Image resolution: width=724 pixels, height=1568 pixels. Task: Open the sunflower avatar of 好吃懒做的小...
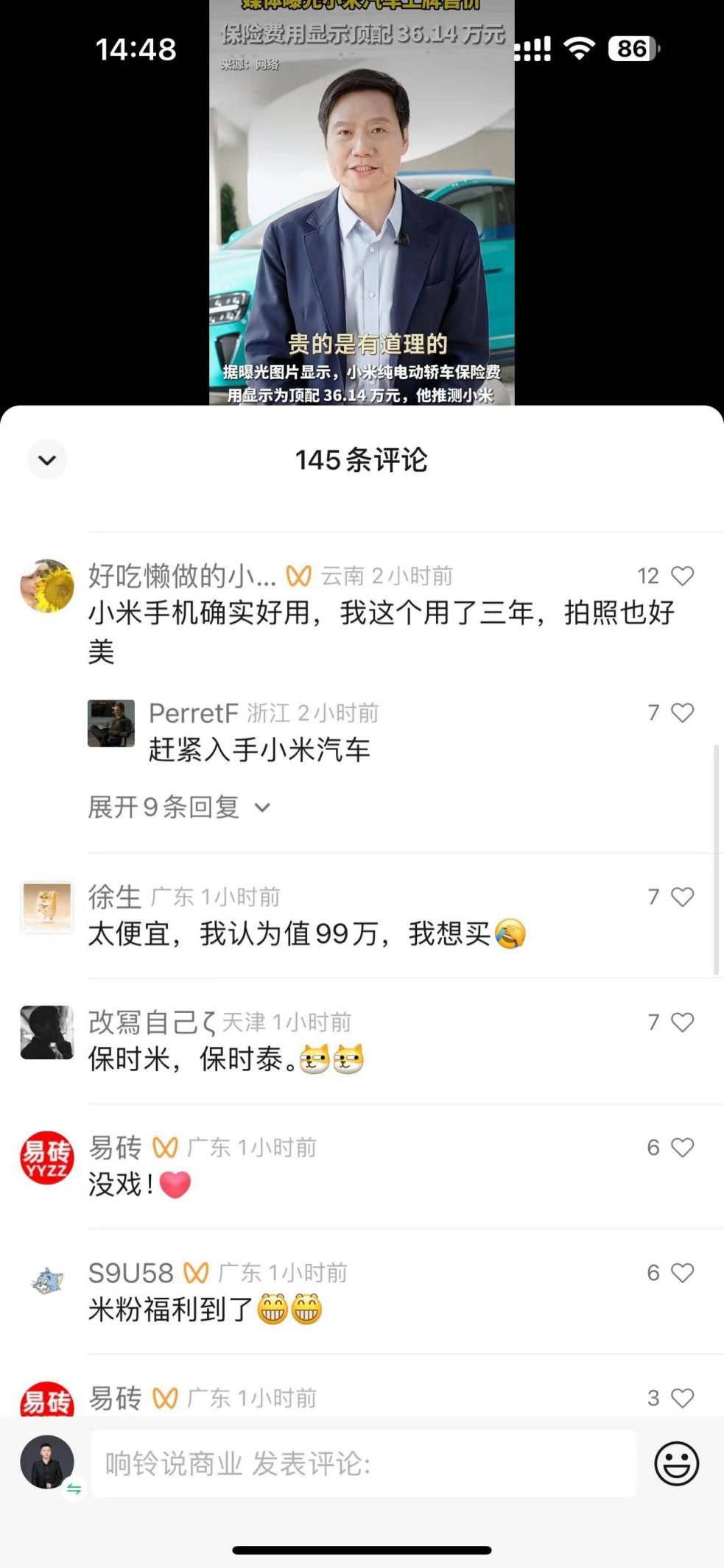click(47, 586)
